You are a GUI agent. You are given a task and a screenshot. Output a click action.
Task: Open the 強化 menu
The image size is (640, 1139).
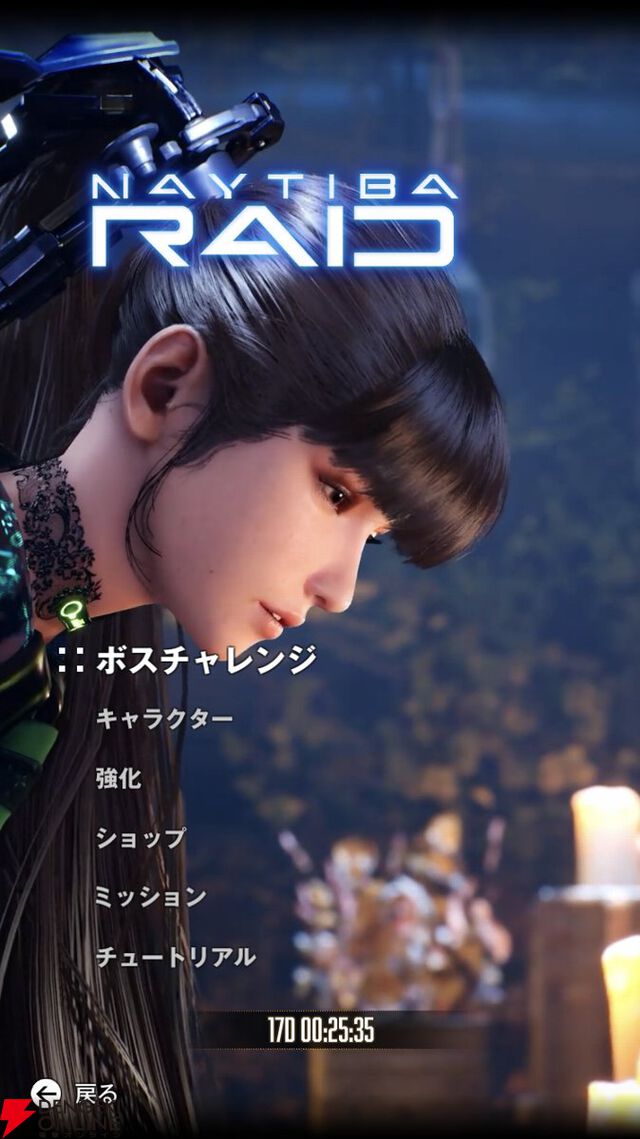coord(118,779)
